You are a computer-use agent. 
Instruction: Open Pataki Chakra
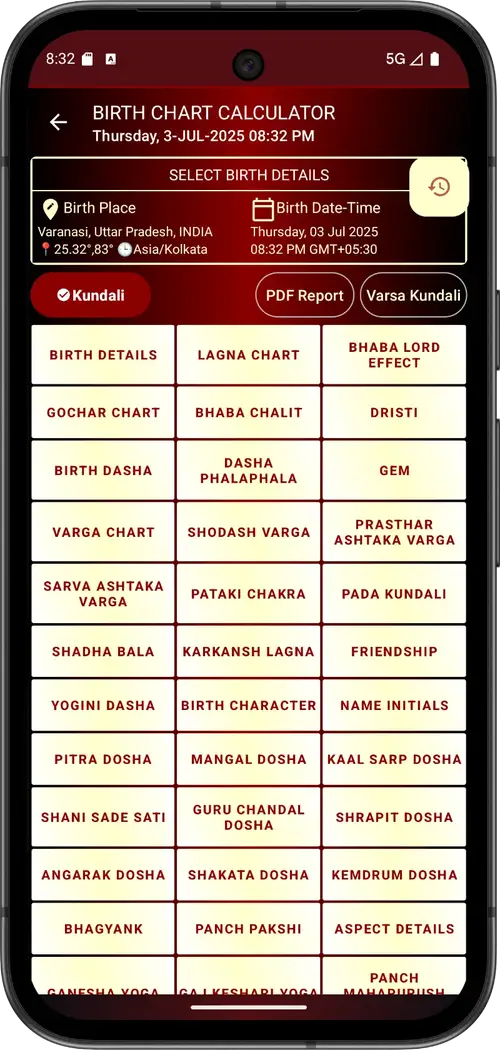(x=248, y=593)
